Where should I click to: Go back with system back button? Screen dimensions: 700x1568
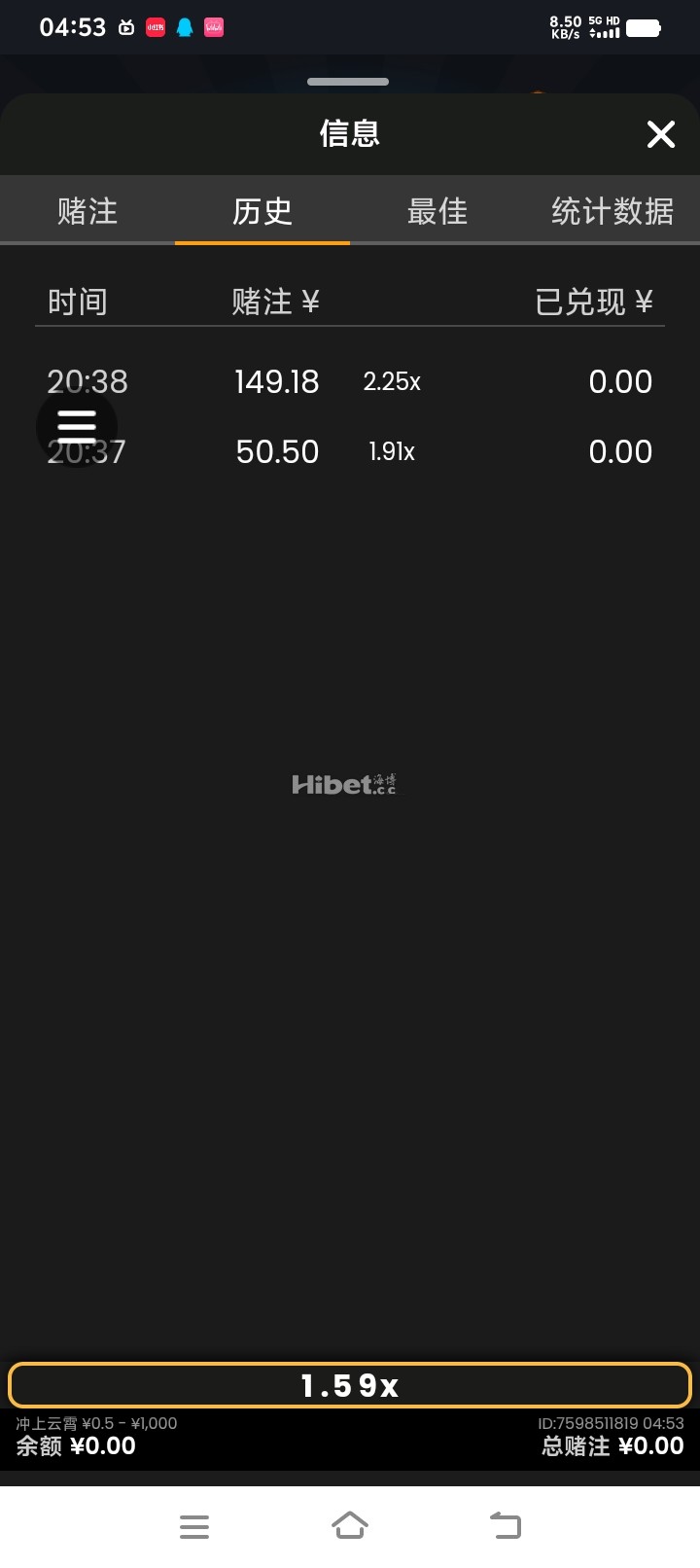(x=506, y=1525)
